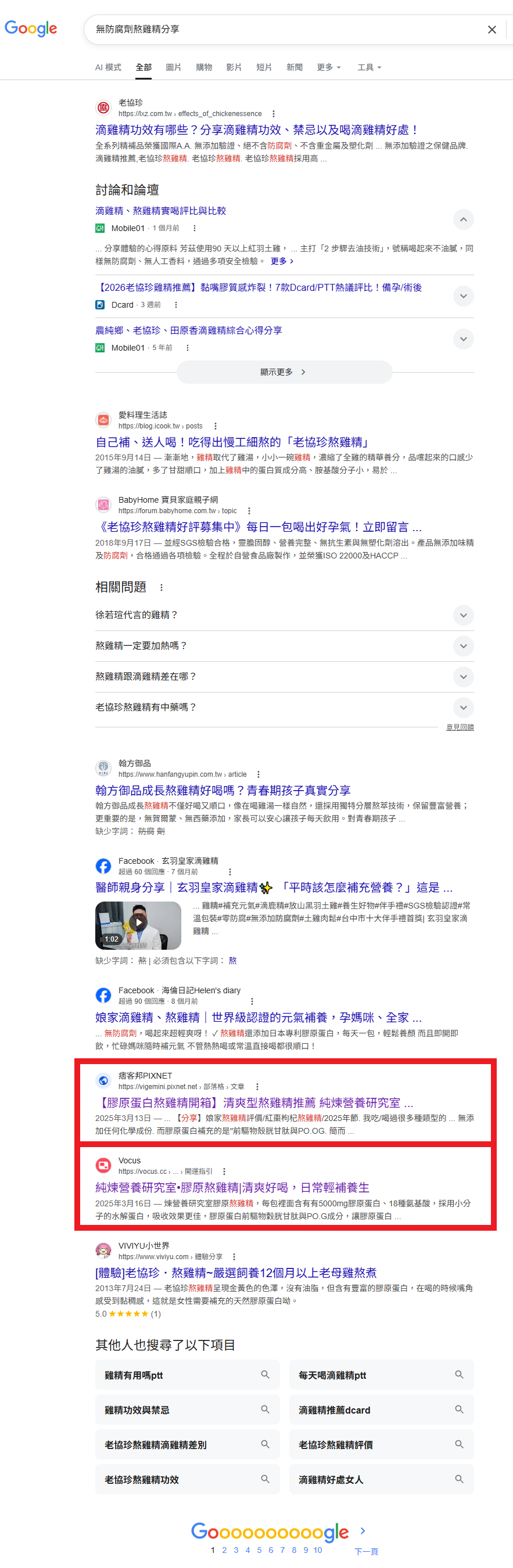Open the 工具 dropdown
The height and width of the screenshot is (1568, 513).
point(368,67)
